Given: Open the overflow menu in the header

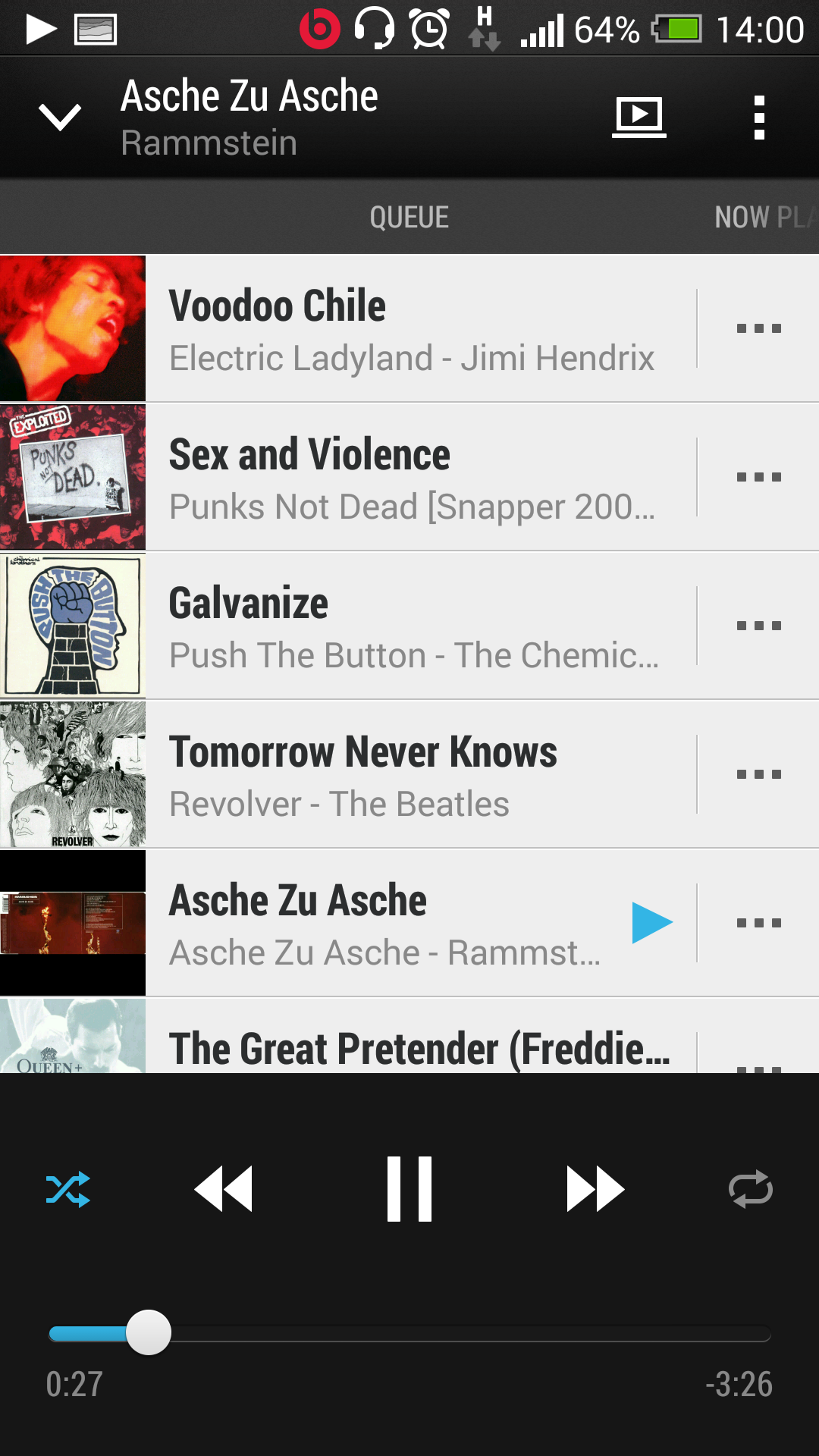Looking at the screenshot, I should pos(759,117).
